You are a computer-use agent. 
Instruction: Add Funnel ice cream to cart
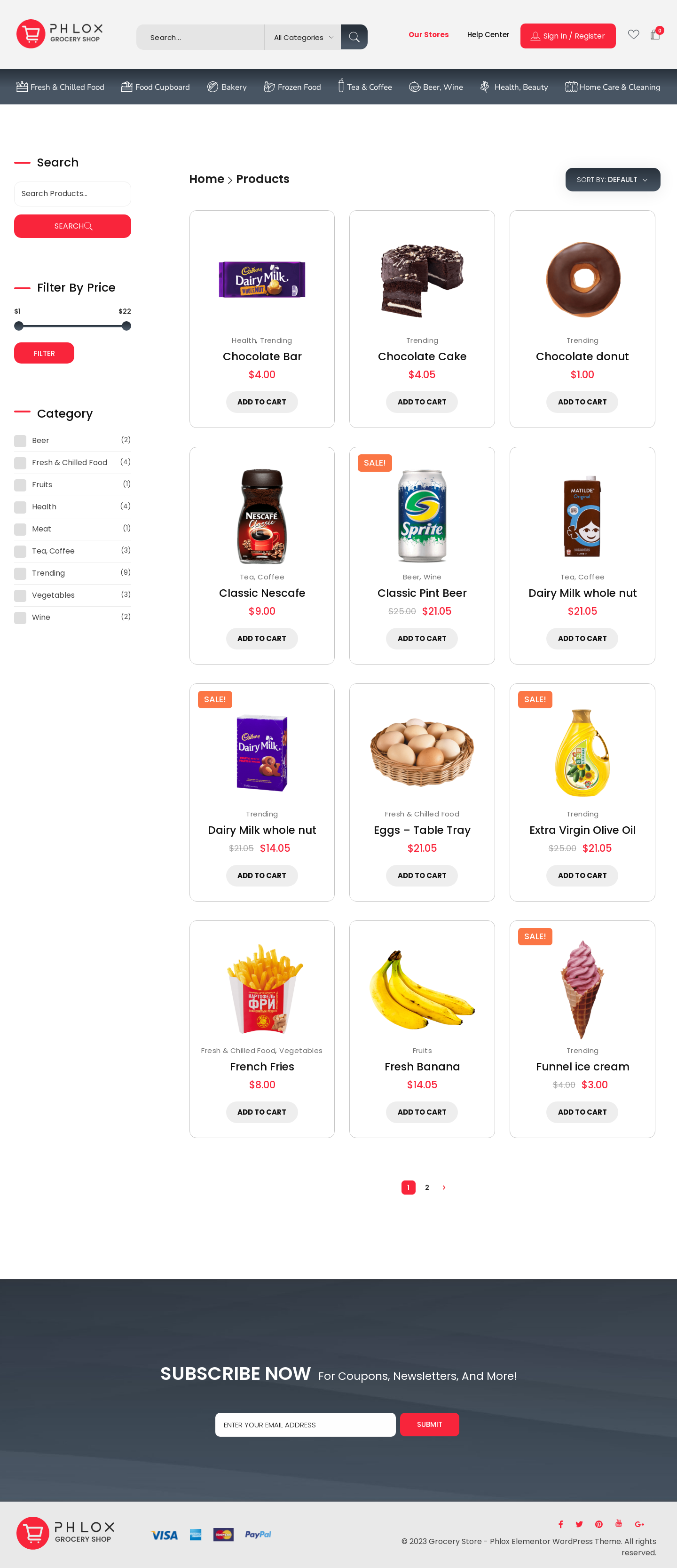pyautogui.click(x=582, y=1112)
